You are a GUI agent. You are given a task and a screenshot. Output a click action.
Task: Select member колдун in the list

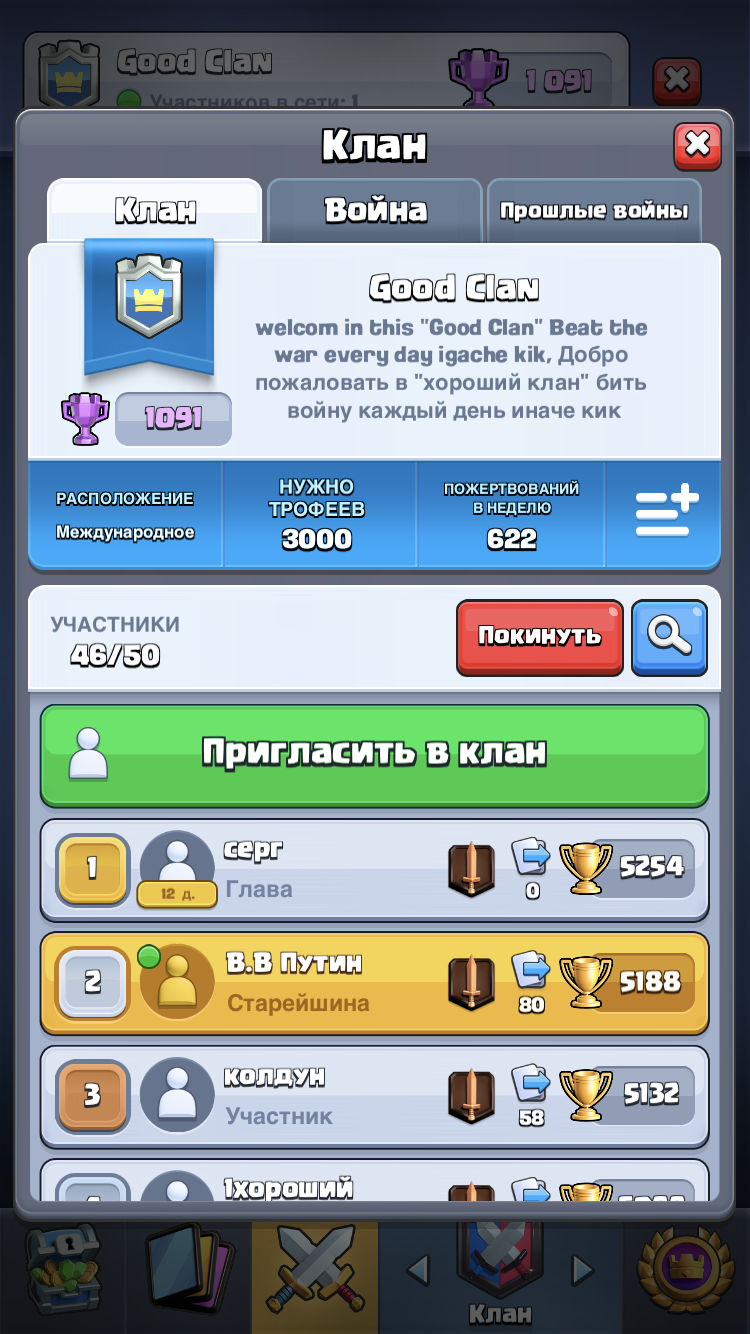(374, 1097)
